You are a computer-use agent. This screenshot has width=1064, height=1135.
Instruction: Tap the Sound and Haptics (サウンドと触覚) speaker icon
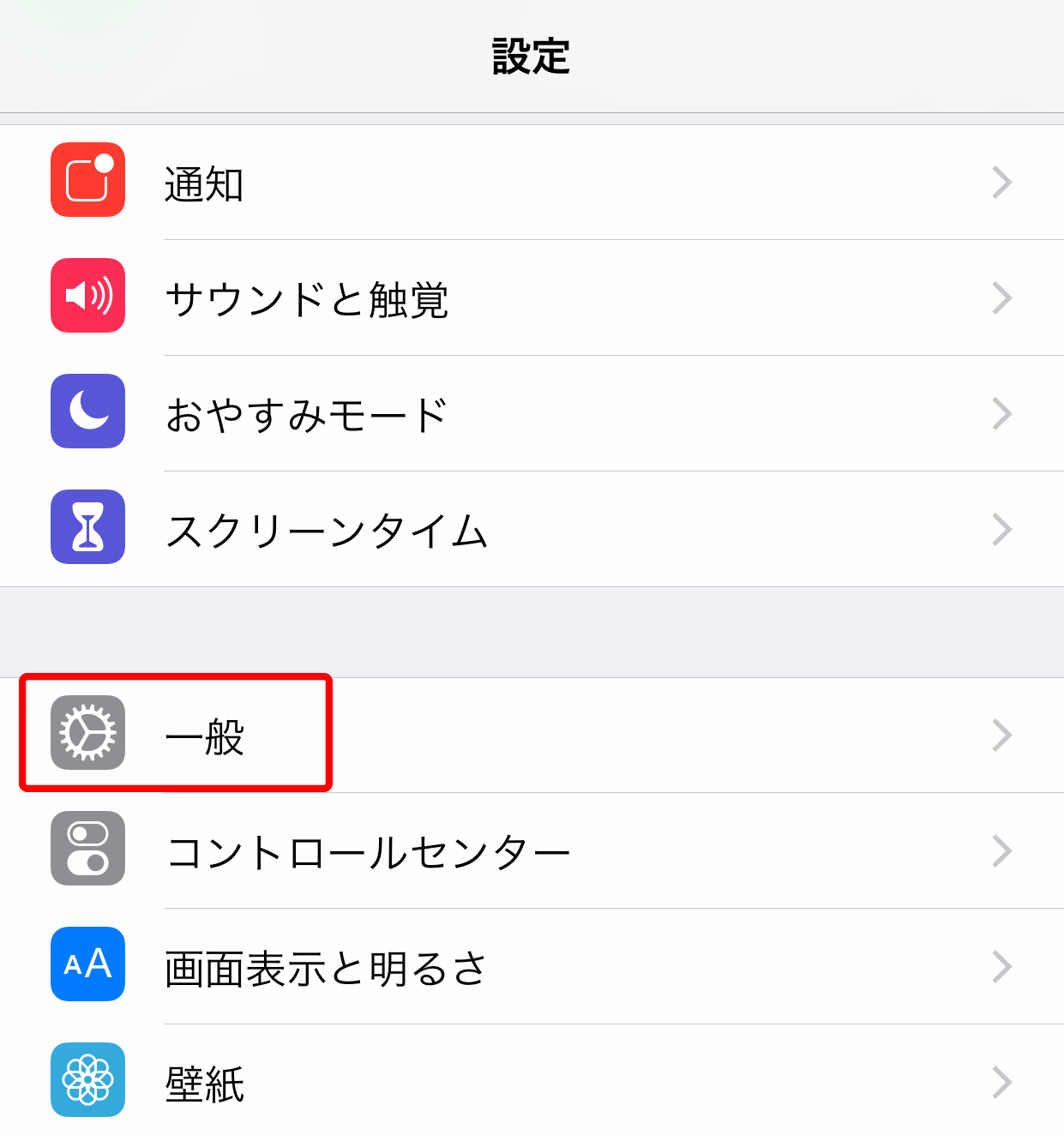pos(87,297)
